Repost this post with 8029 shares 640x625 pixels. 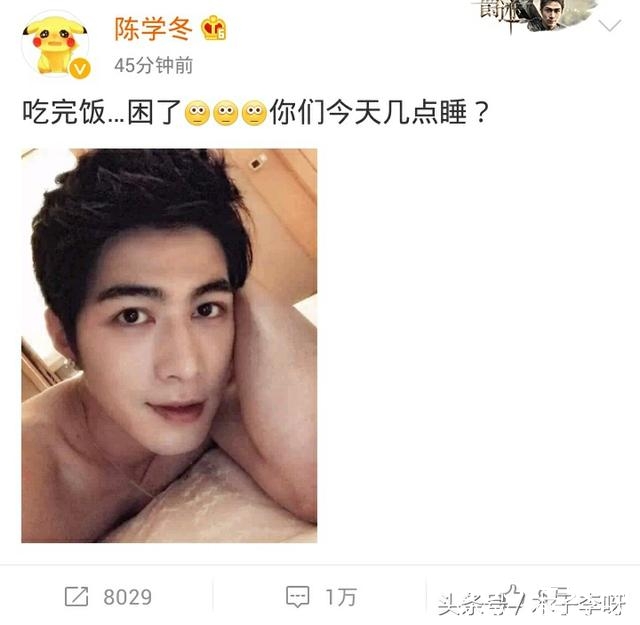point(108,597)
